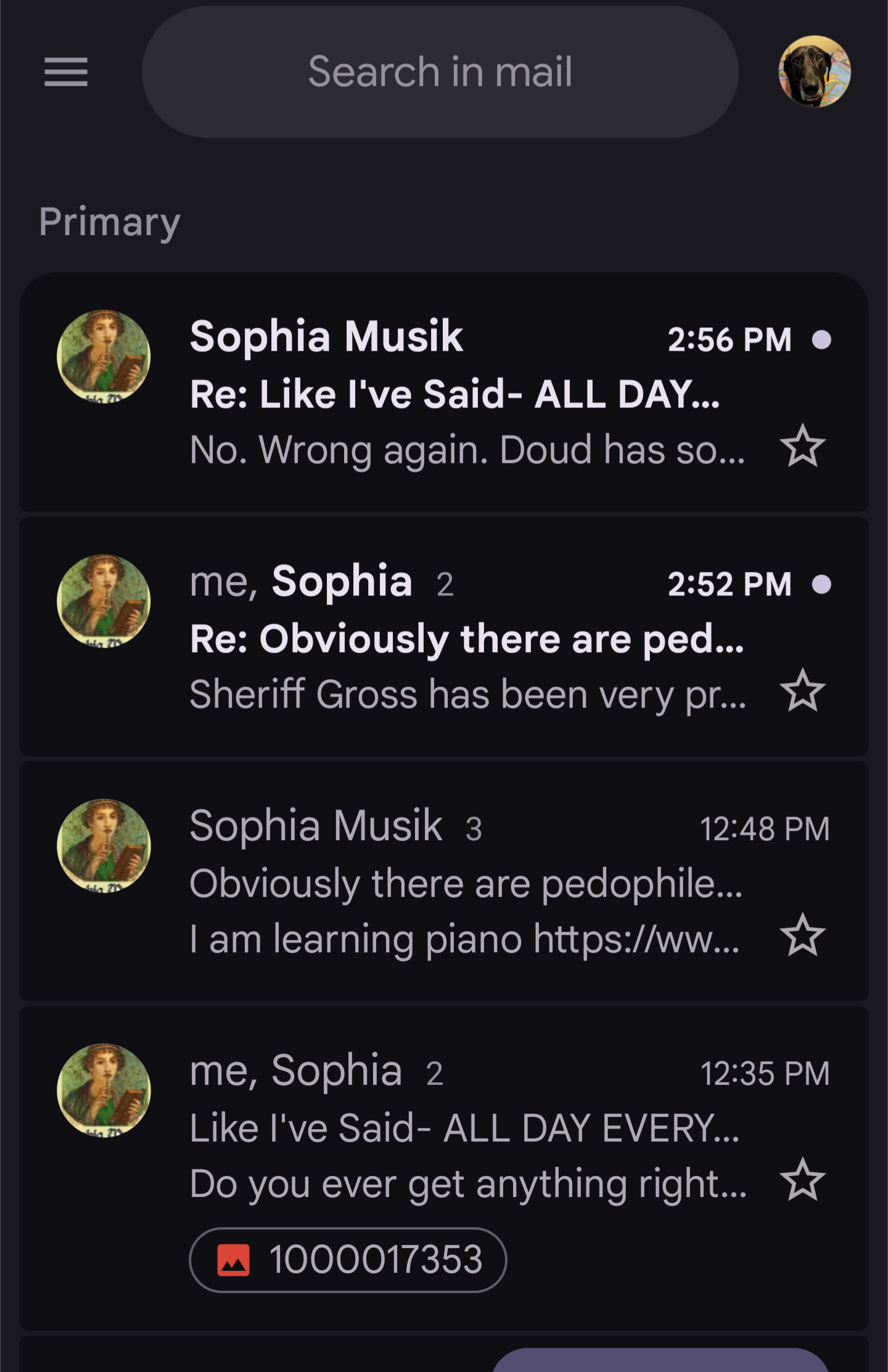The width and height of the screenshot is (888, 1372).
Task: Star the I am learning piano email
Action: point(802,936)
